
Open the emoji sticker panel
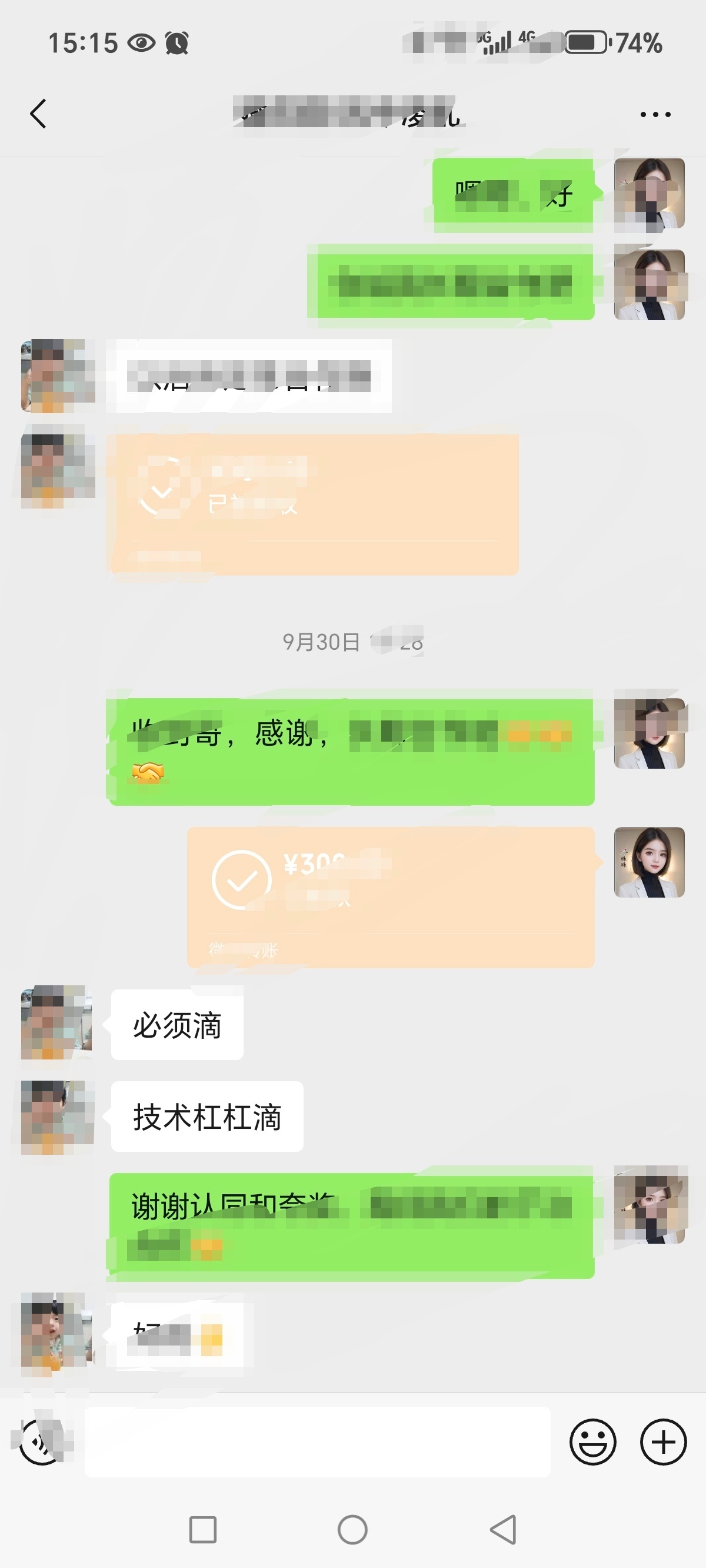tap(593, 1441)
